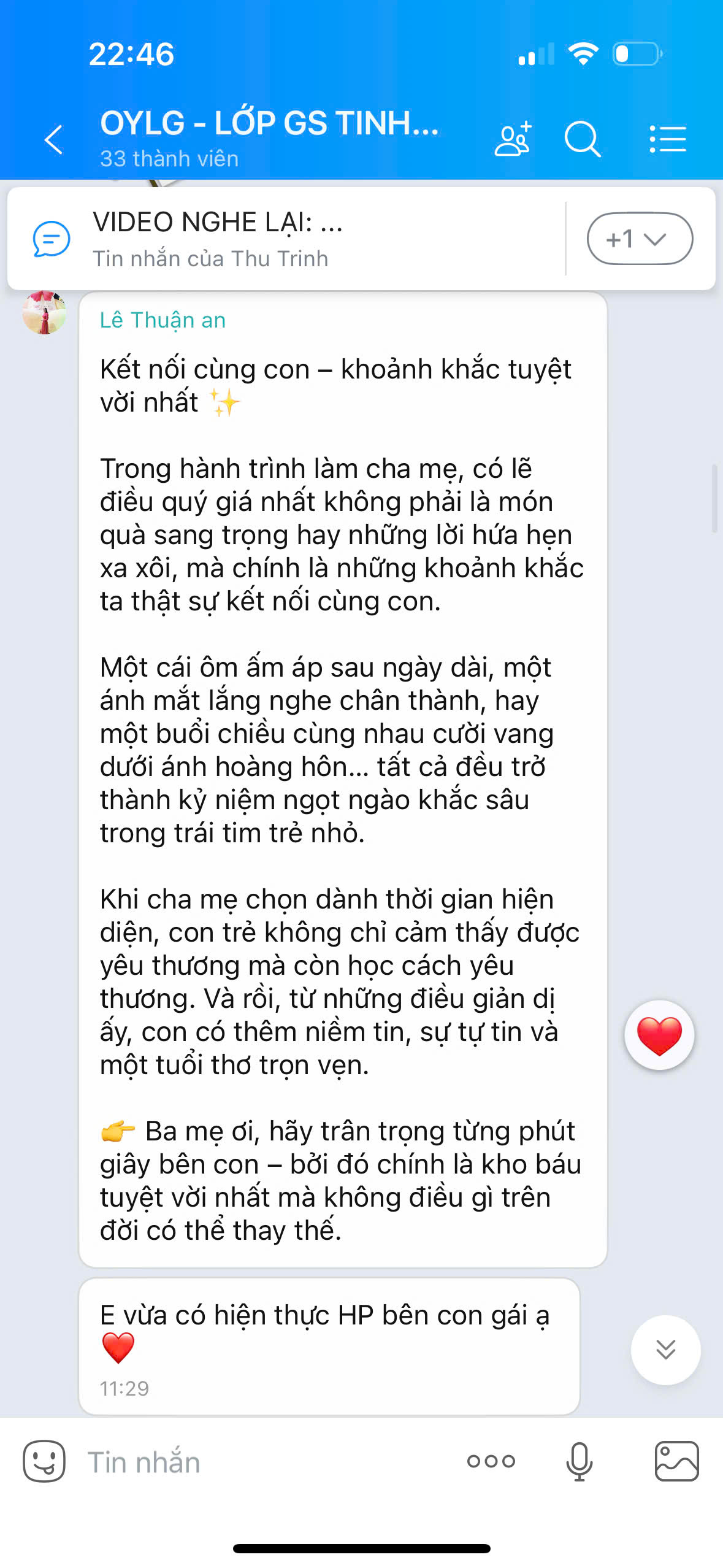This screenshot has height=1568, width=723.
Task: Open the group options menu
Action: [x=668, y=139]
